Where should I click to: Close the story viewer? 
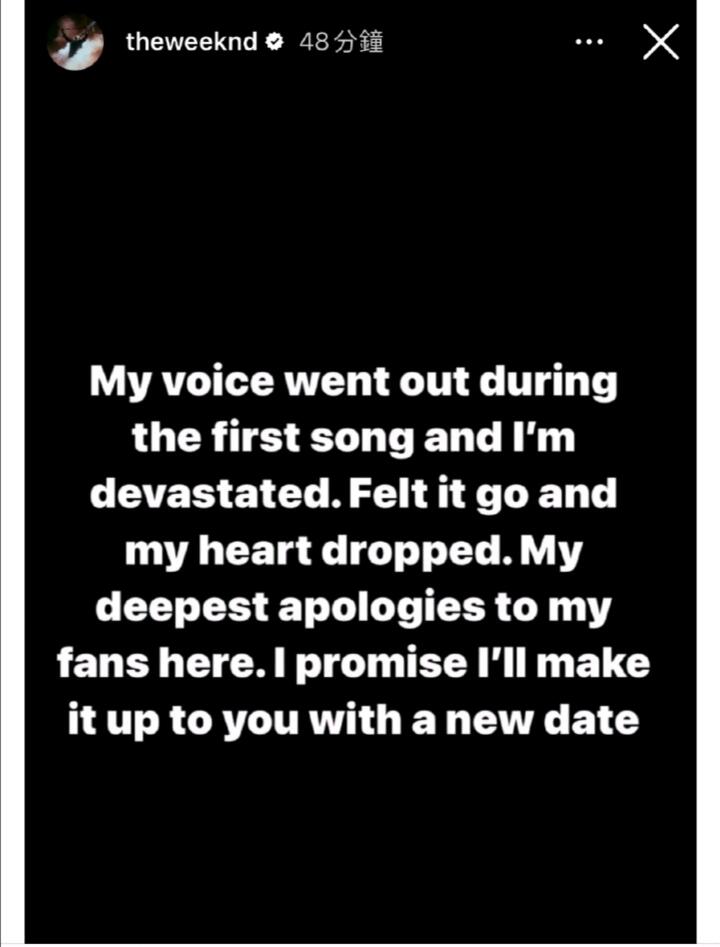tap(660, 42)
